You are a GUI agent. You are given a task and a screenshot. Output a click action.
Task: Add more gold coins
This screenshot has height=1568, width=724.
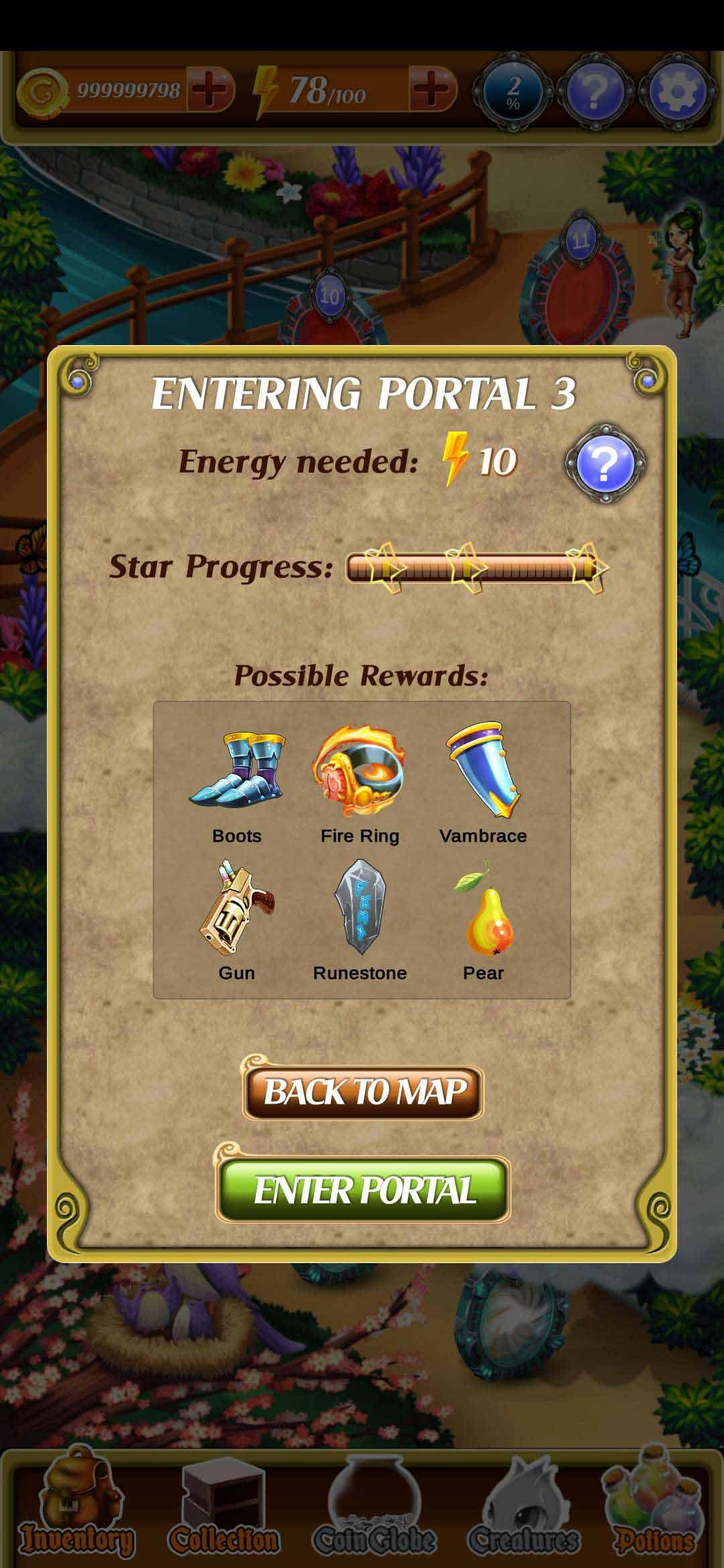click(210, 90)
